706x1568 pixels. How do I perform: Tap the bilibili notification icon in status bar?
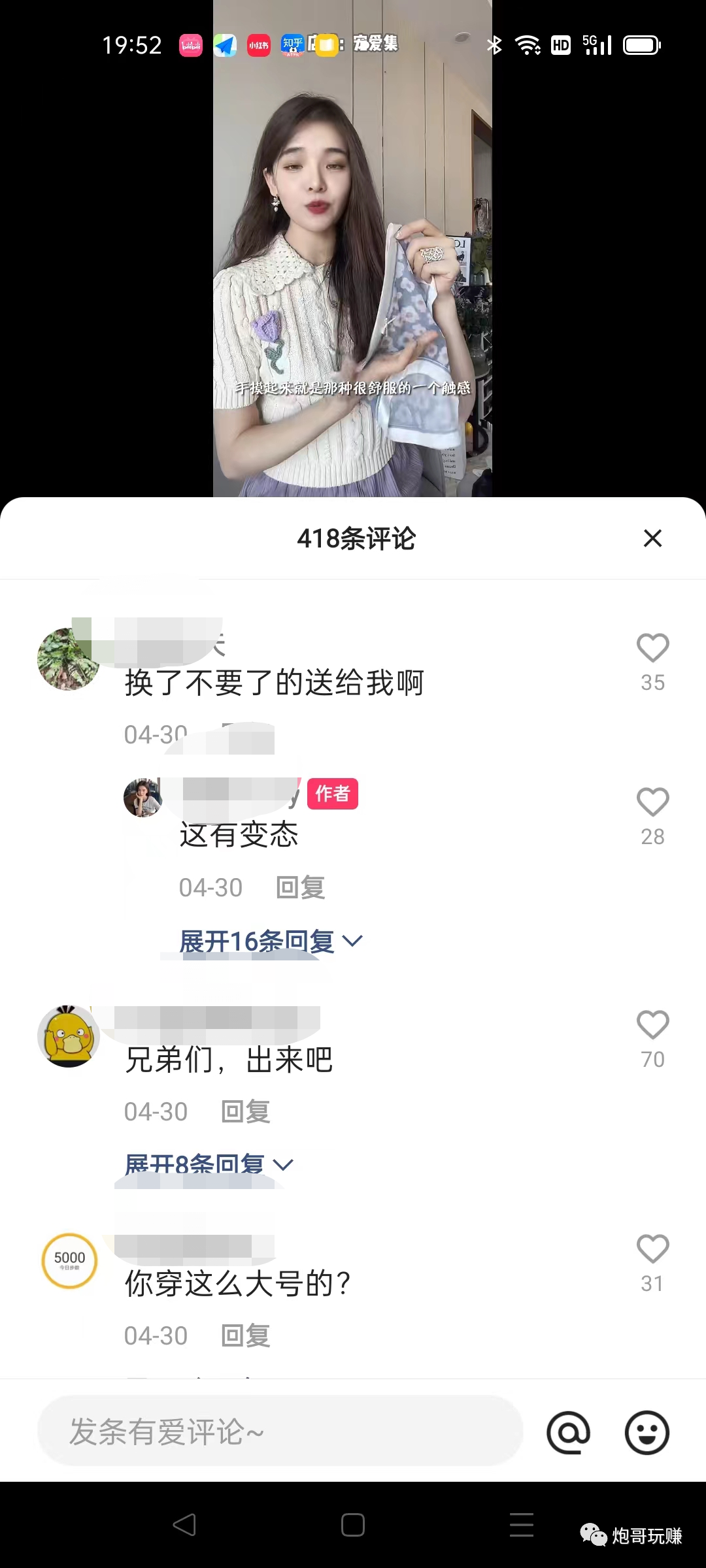point(190,44)
